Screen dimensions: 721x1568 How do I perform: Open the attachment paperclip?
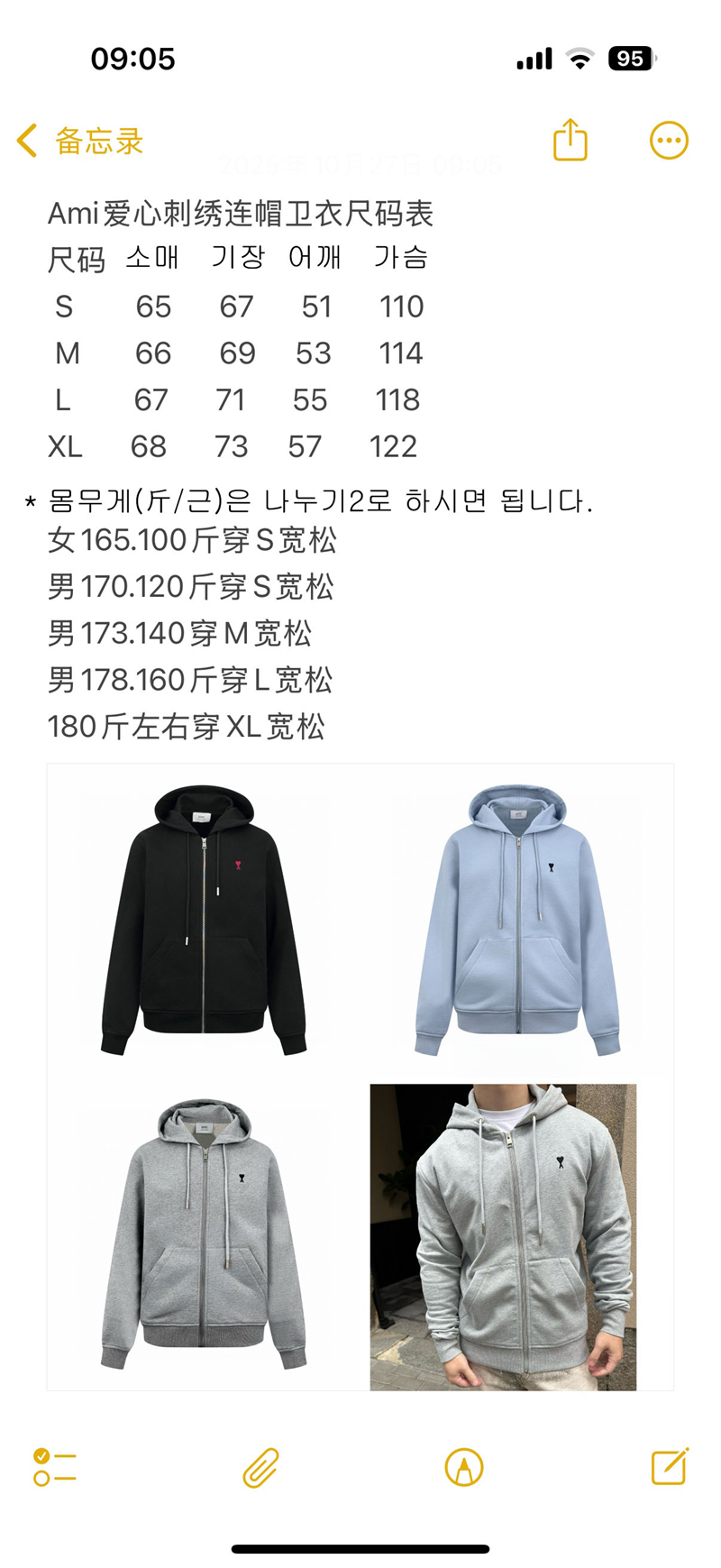point(260,1467)
